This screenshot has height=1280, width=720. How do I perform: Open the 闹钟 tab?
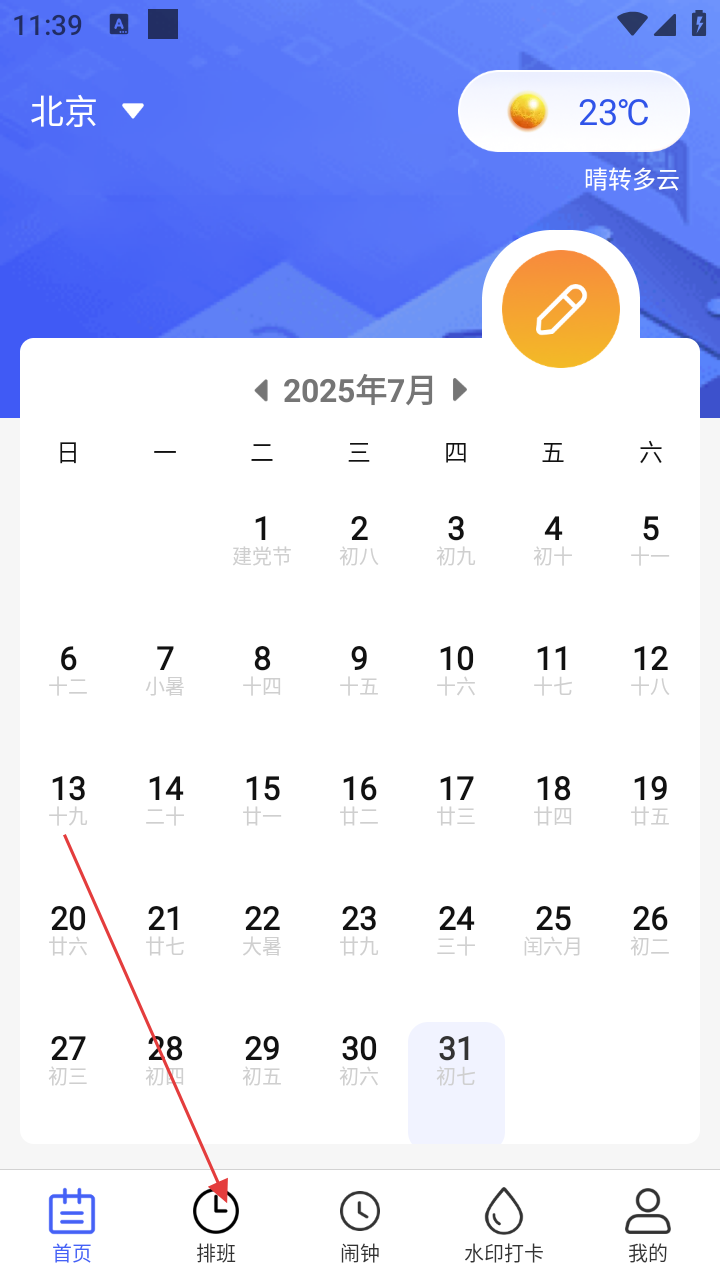coord(360,1225)
